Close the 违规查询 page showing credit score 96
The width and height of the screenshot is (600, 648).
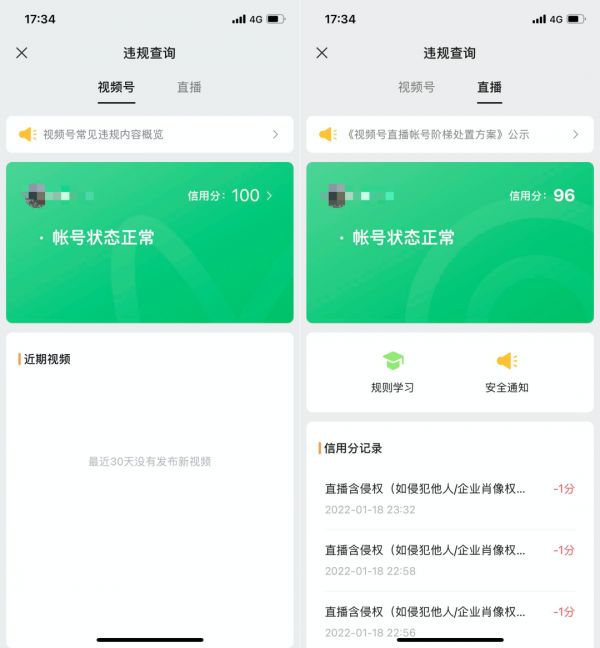[x=322, y=53]
